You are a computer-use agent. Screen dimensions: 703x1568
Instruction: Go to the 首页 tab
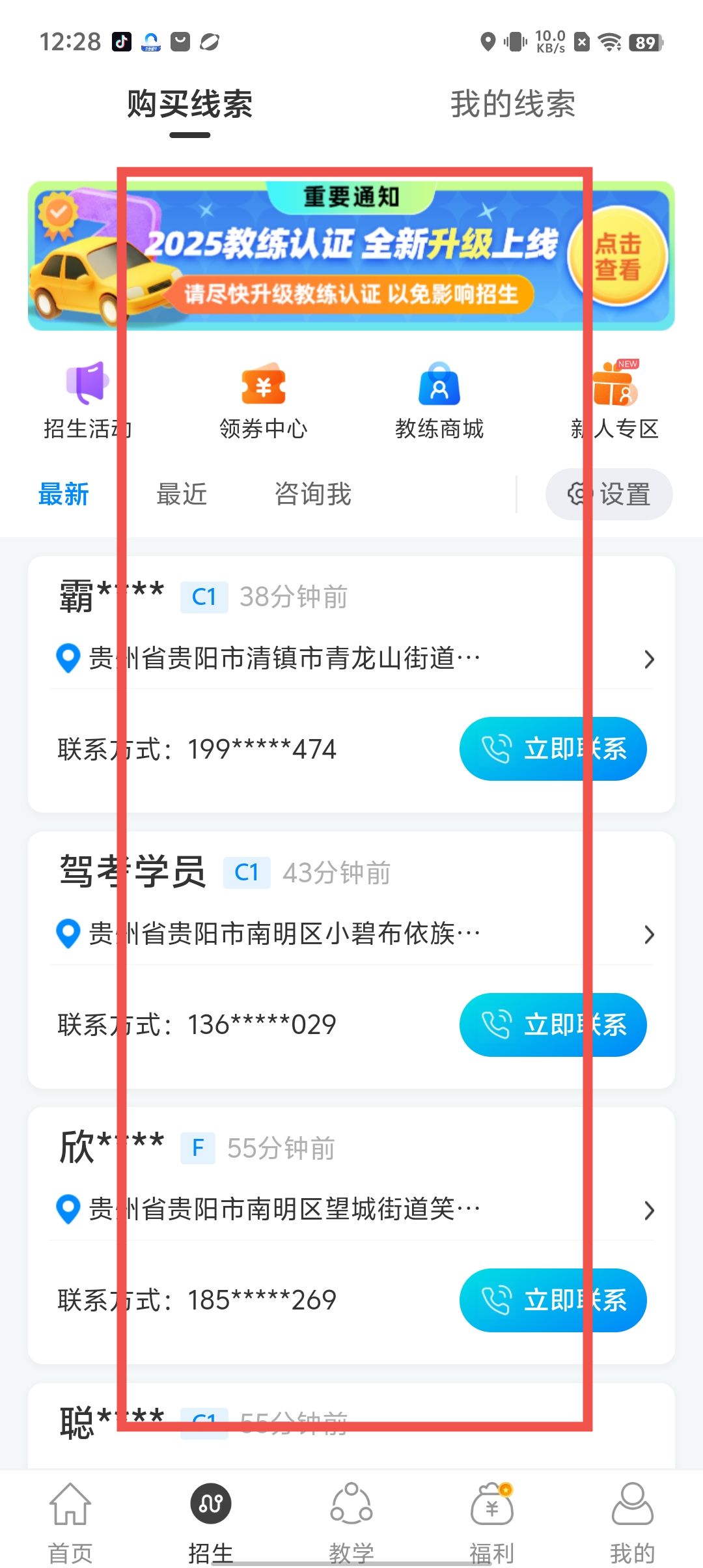(x=70, y=1520)
